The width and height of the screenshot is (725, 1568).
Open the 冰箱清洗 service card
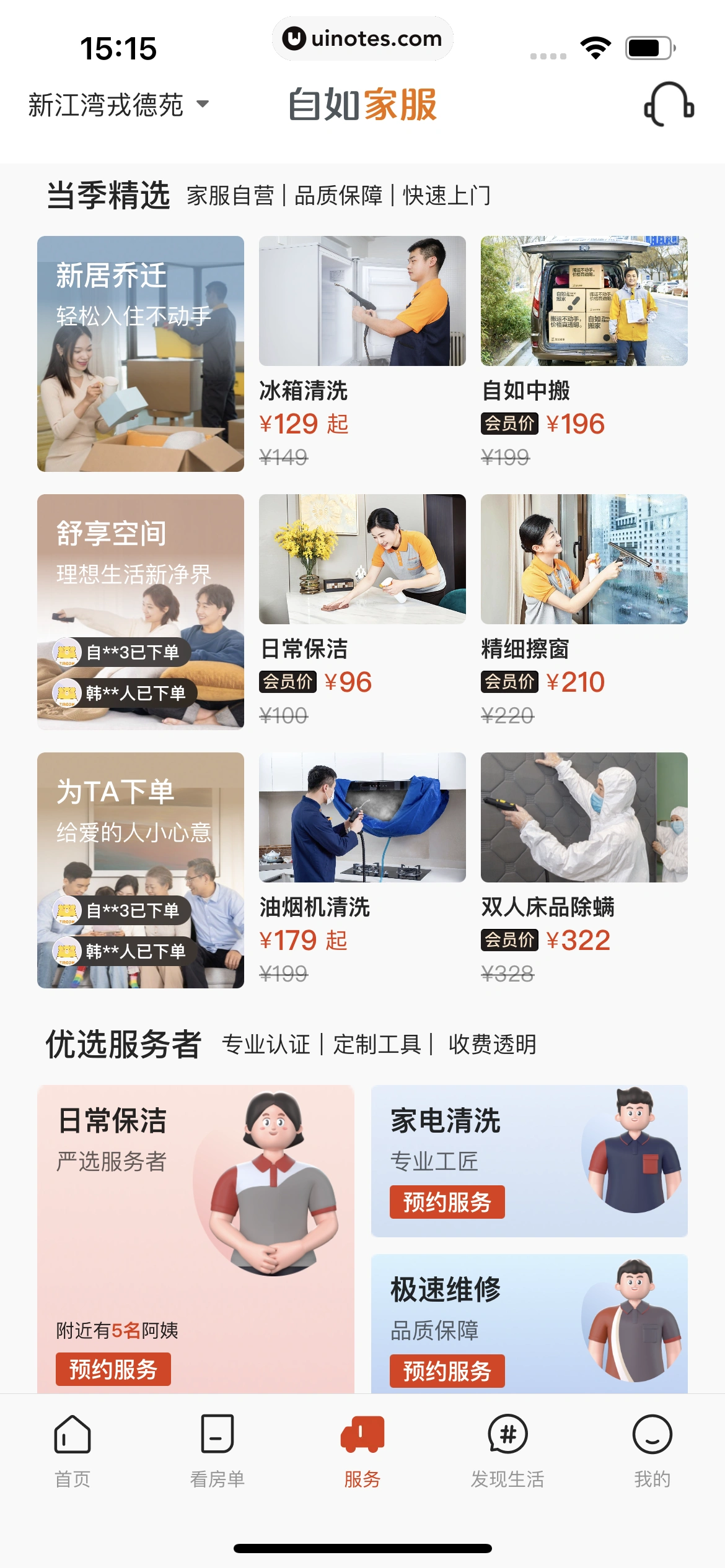tap(362, 302)
